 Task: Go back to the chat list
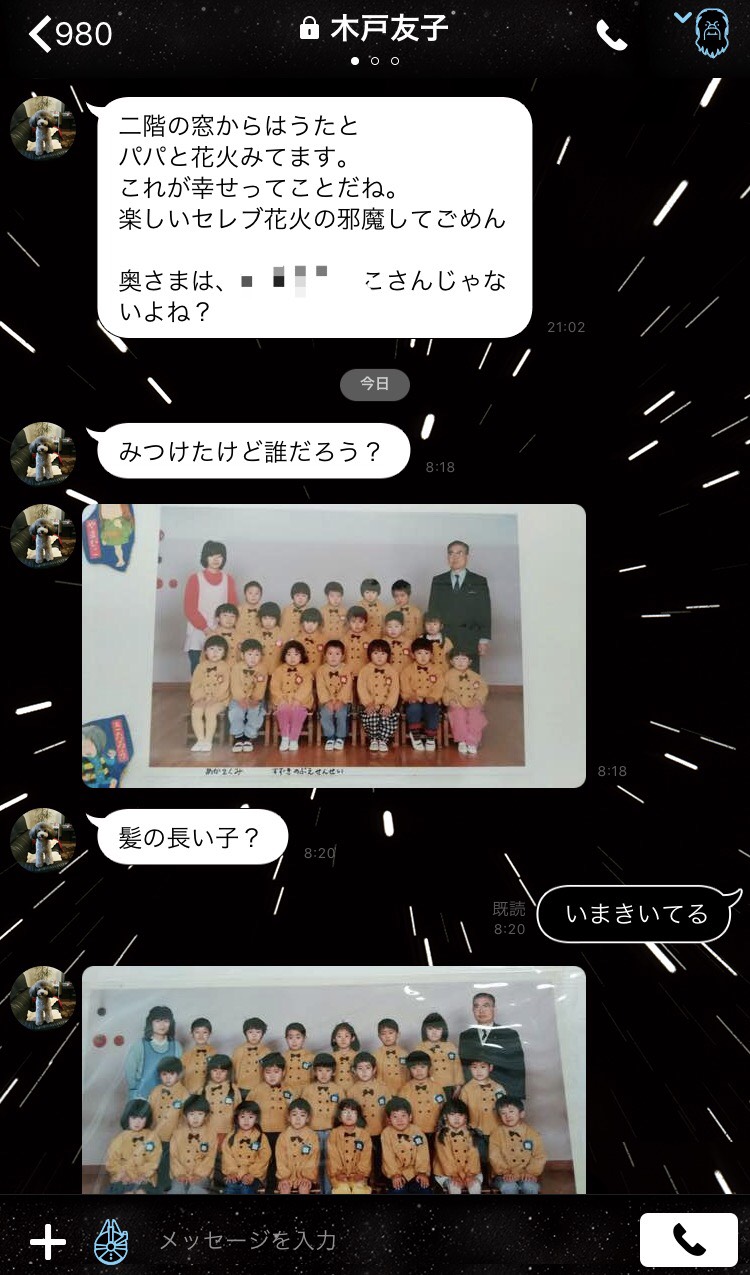pyautogui.click(x=68, y=34)
